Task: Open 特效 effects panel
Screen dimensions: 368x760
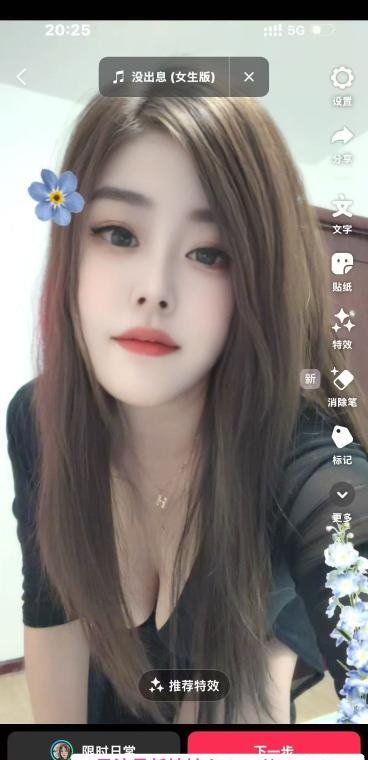Action: point(342,329)
